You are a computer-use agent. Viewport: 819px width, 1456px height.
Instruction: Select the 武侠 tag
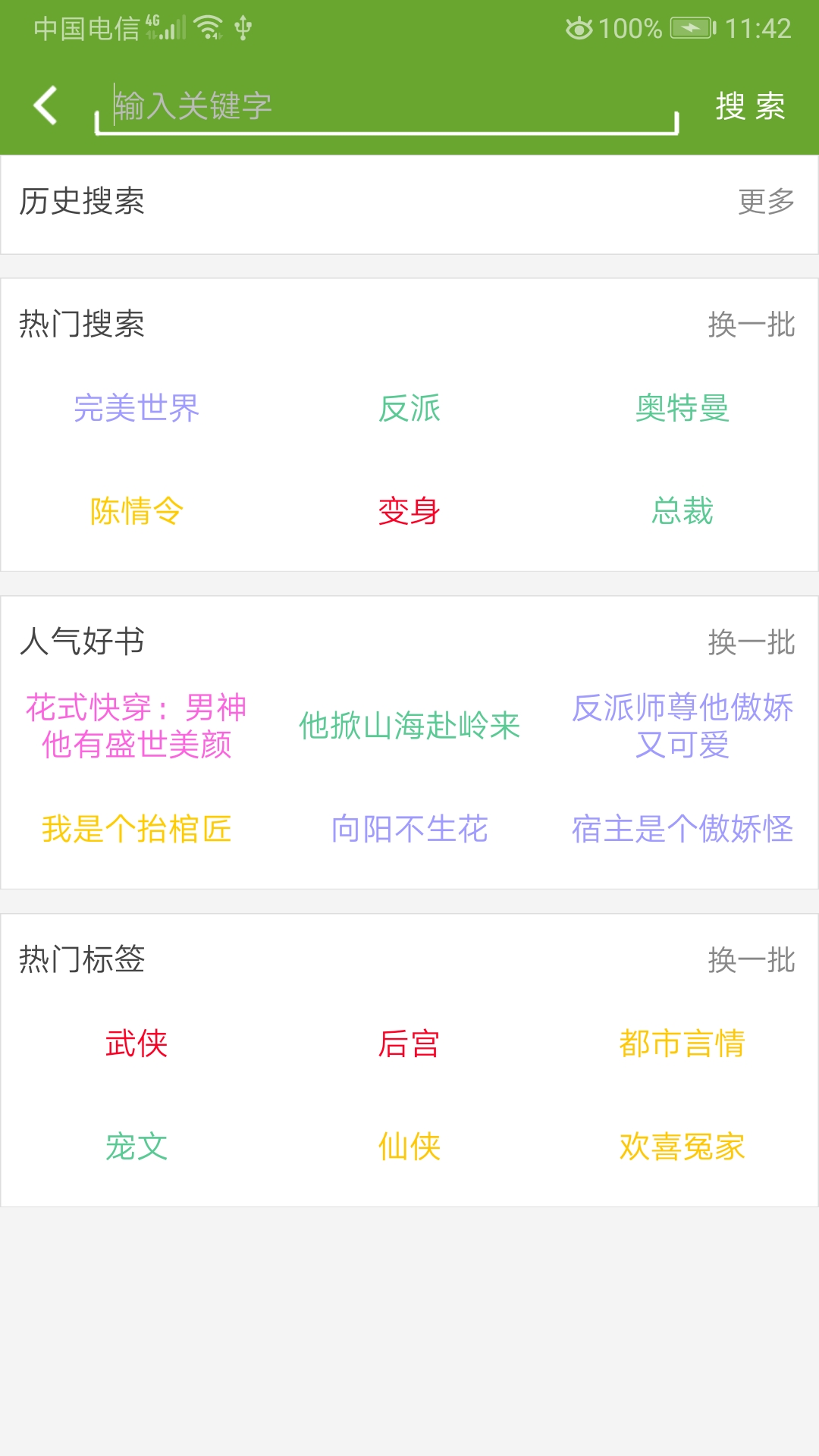tap(136, 1044)
